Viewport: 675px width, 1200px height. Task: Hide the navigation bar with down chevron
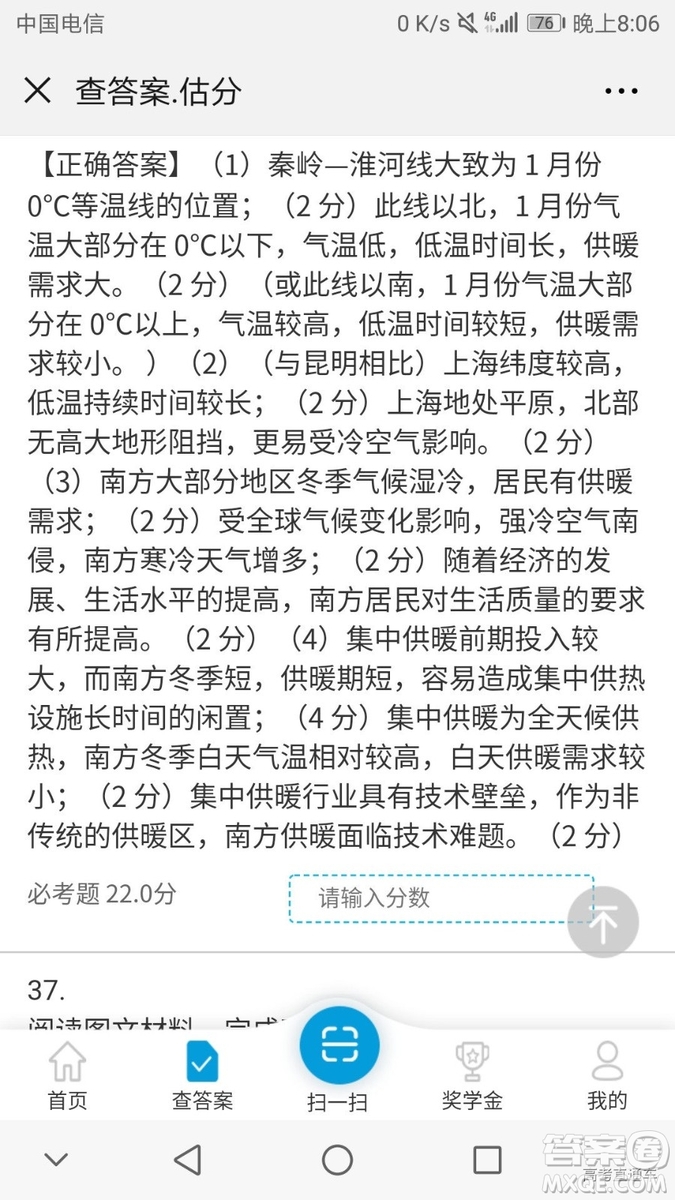click(x=56, y=1160)
